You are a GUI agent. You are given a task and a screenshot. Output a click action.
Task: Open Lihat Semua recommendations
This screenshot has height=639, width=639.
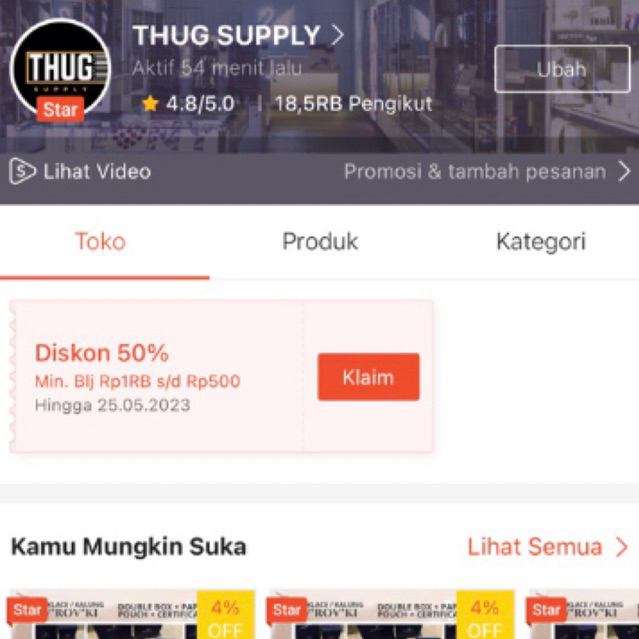coord(548,547)
